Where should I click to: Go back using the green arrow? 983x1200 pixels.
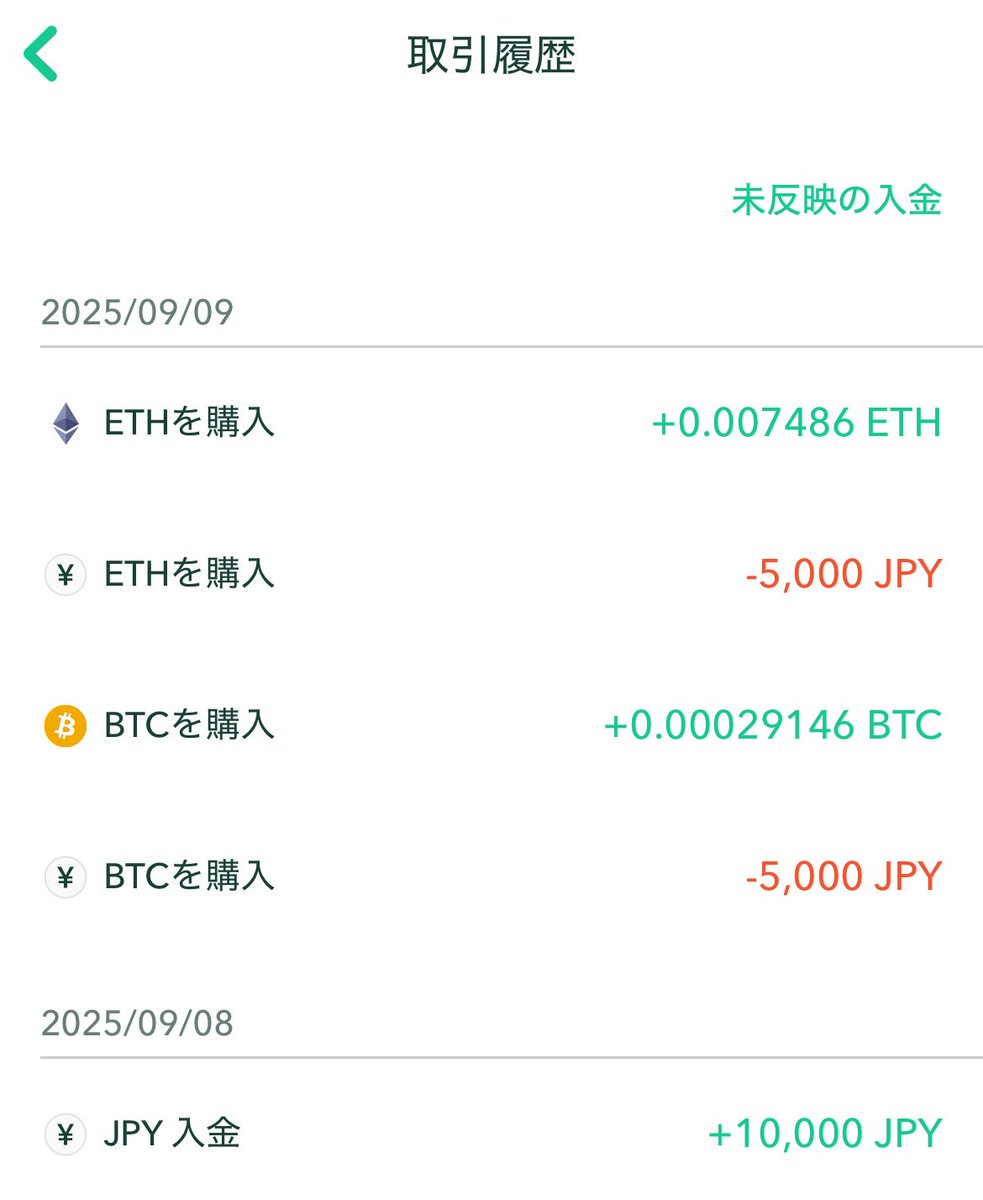coord(42,55)
